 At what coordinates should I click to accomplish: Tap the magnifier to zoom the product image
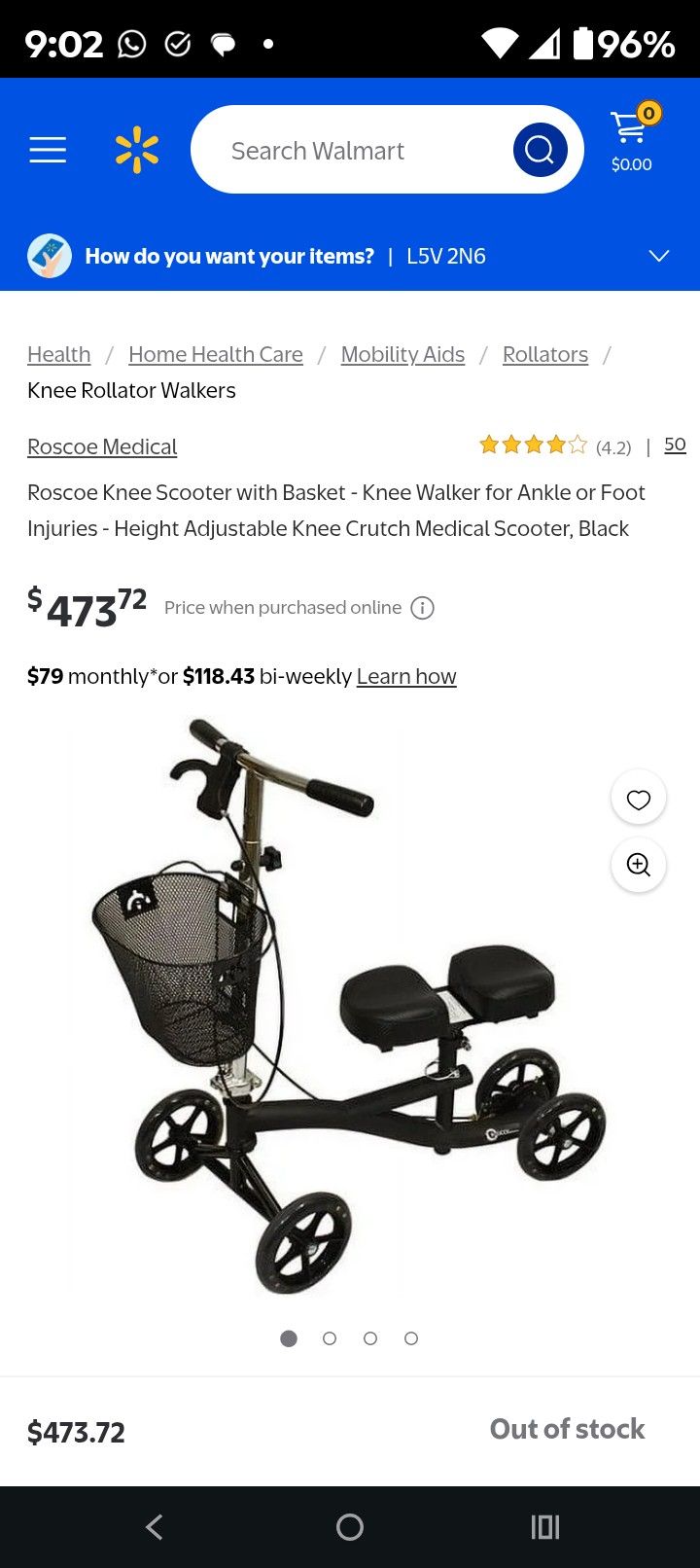(x=638, y=864)
